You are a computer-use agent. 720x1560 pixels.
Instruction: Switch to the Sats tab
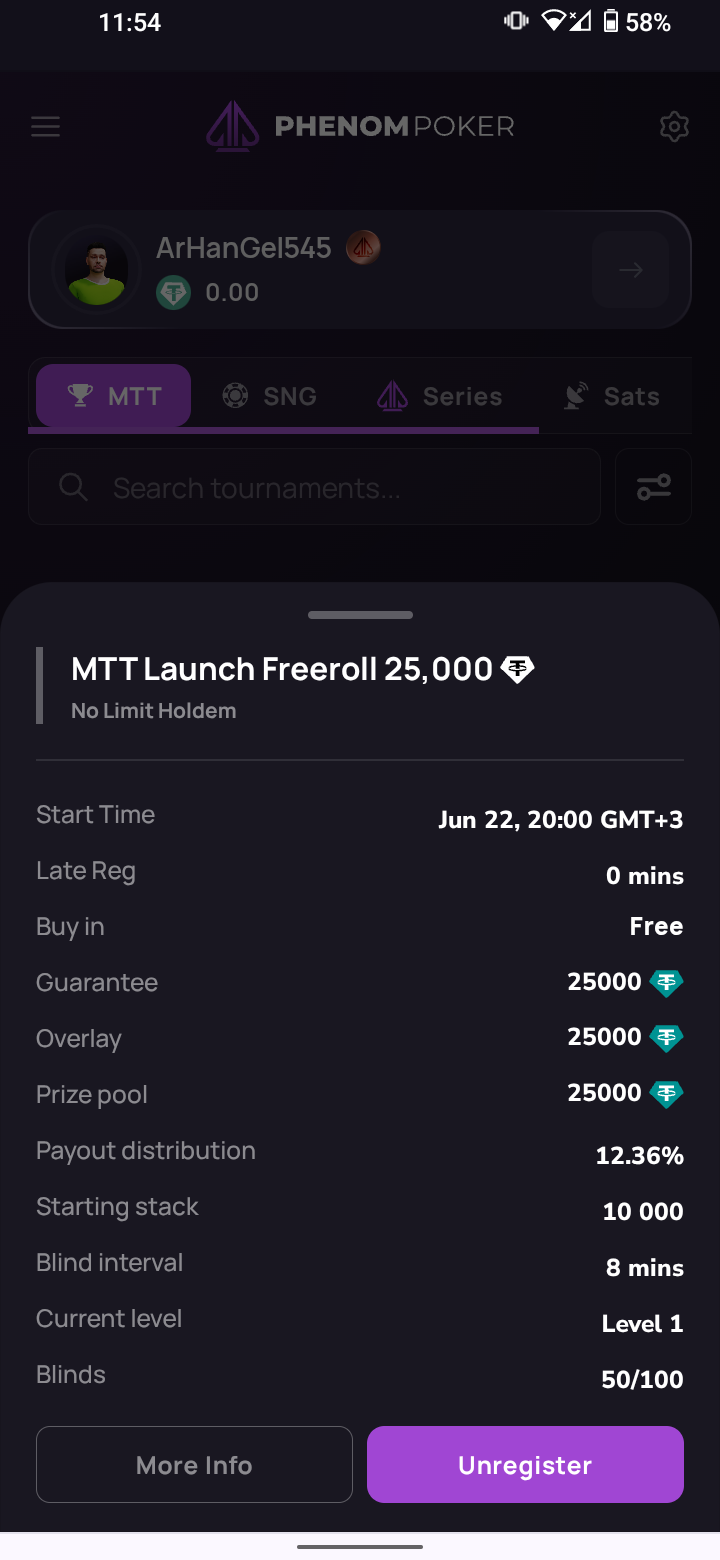point(612,396)
